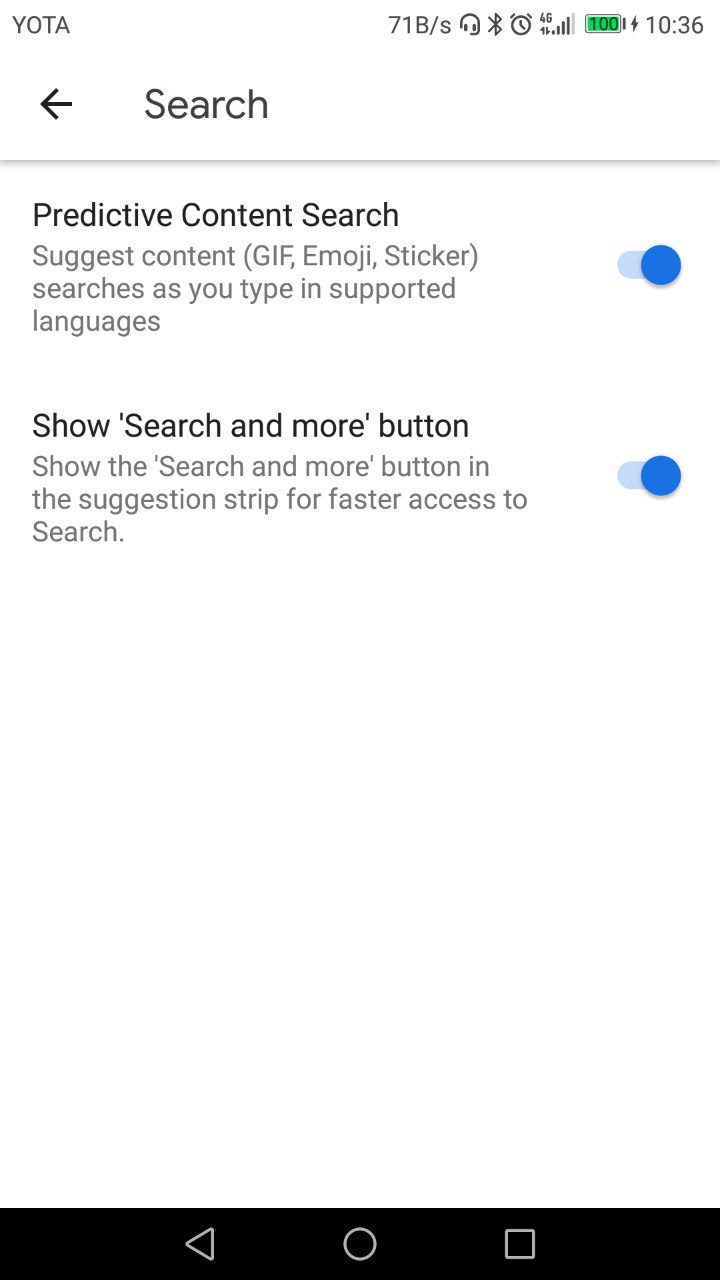Viewport: 720px width, 1280px height.
Task: Go back using the app bar arrow
Action: (x=56, y=104)
